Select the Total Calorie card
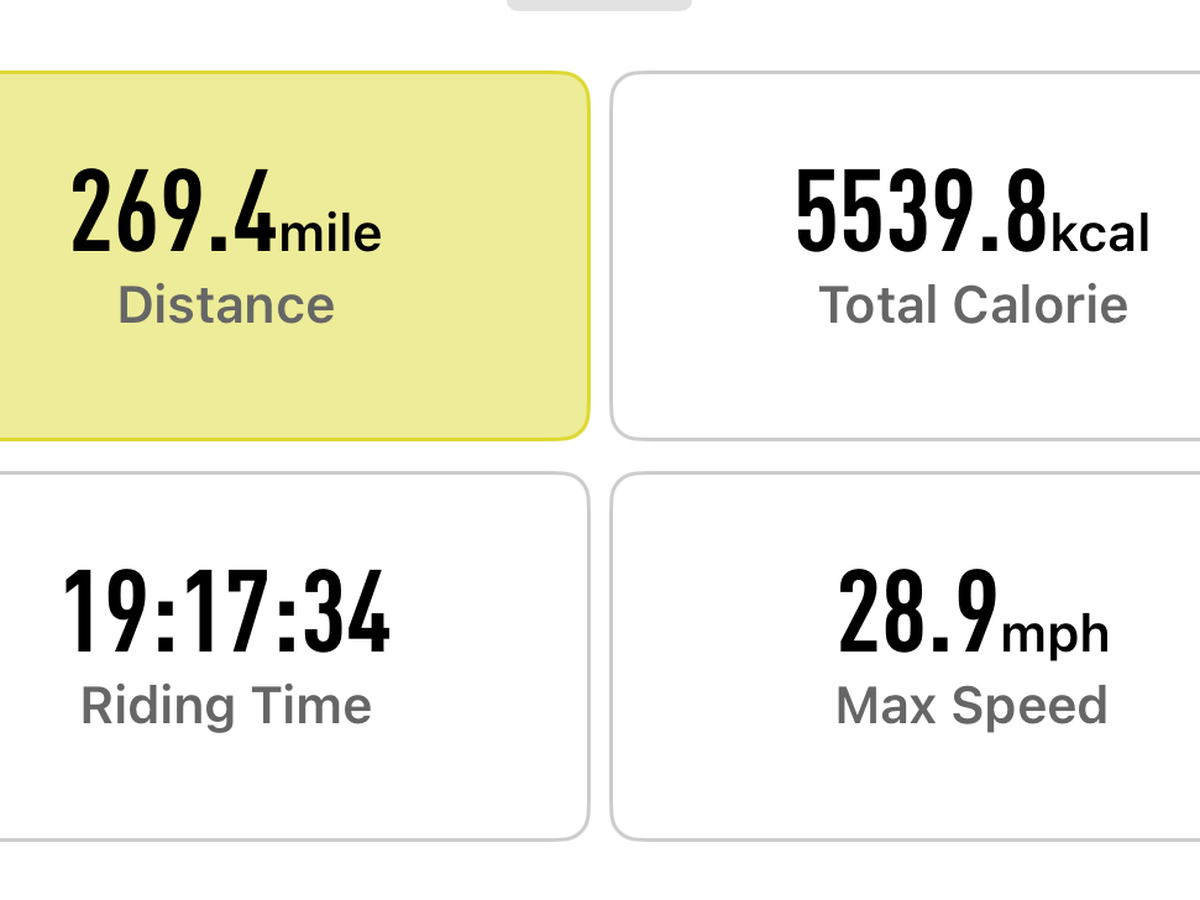 click(x=905, y=255)
